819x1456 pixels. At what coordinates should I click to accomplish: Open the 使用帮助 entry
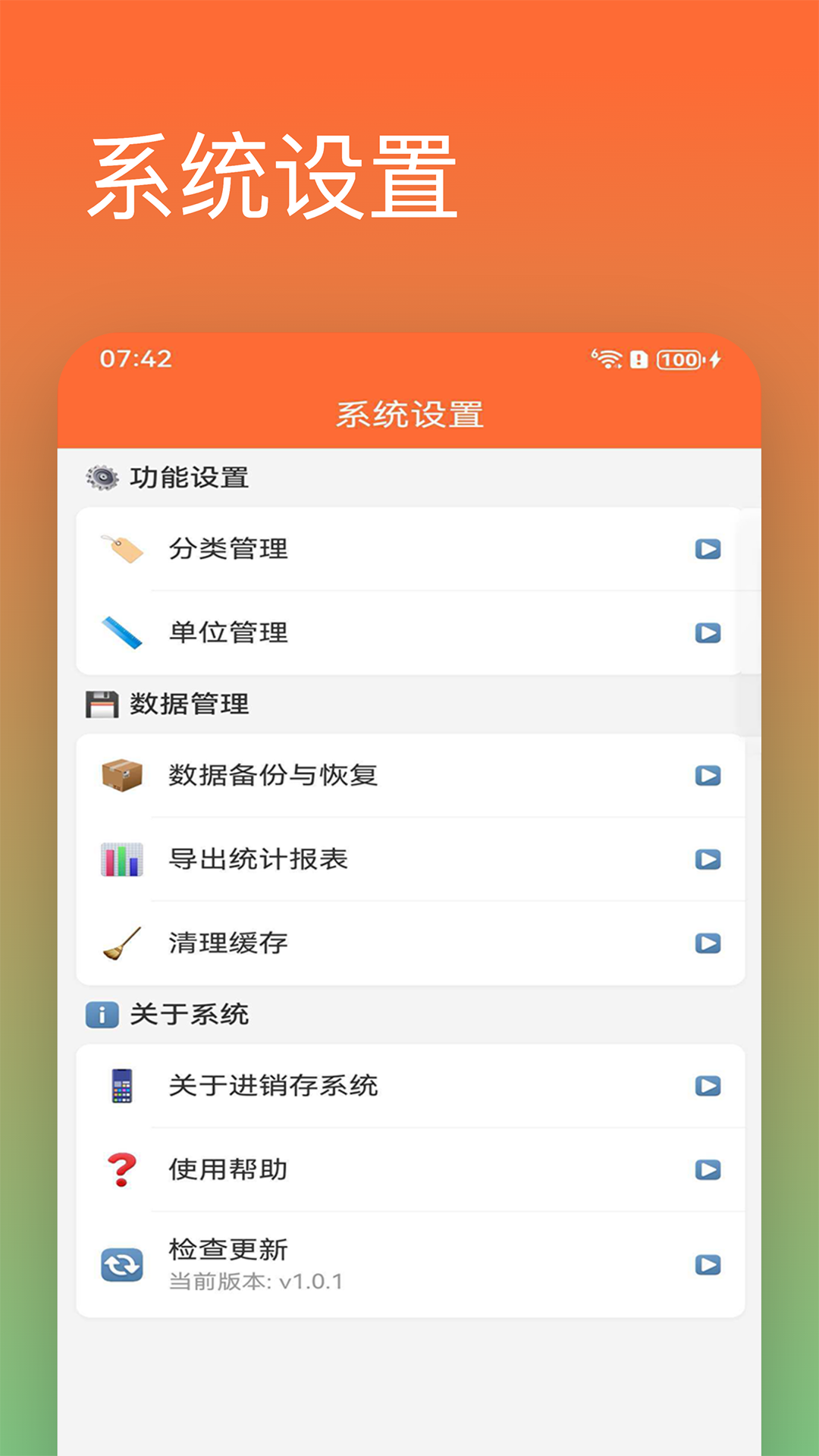[409, 1169]
